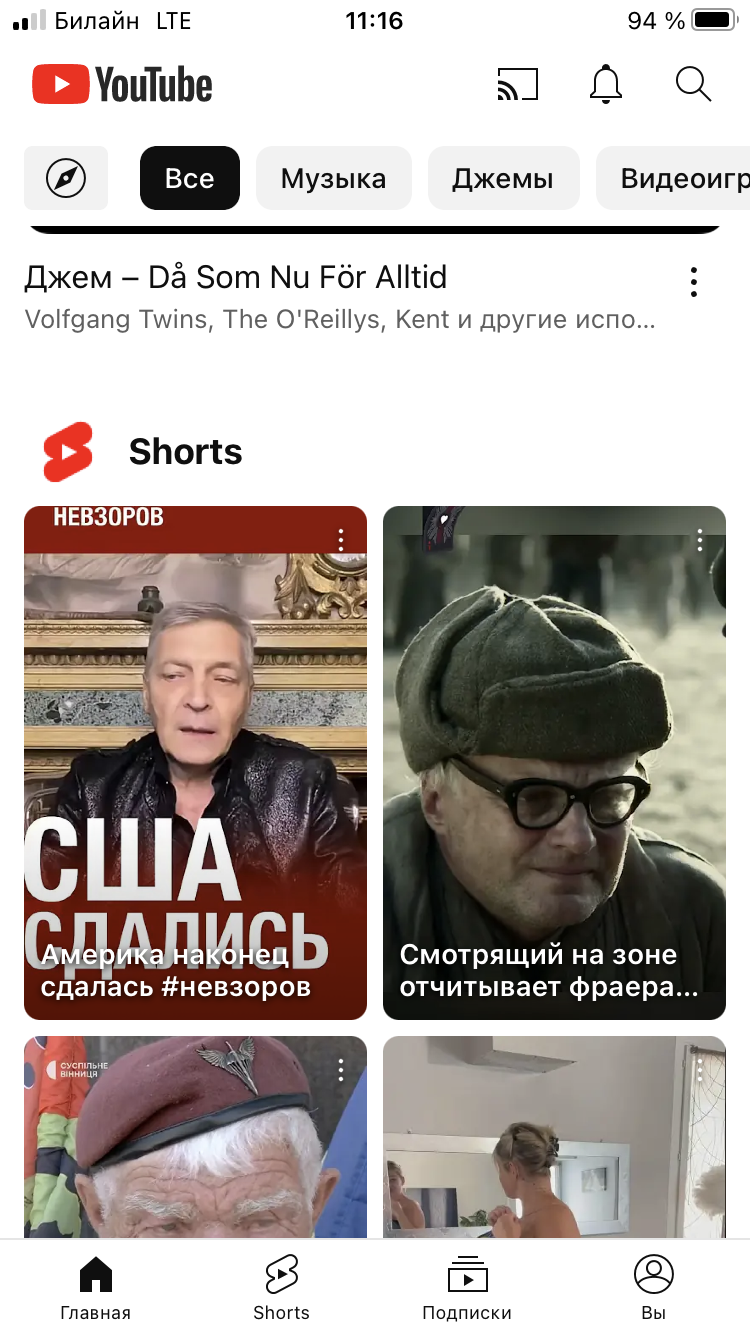Open YouTube search
This screenshot has height=1334, width=750.
pos(693,85)
